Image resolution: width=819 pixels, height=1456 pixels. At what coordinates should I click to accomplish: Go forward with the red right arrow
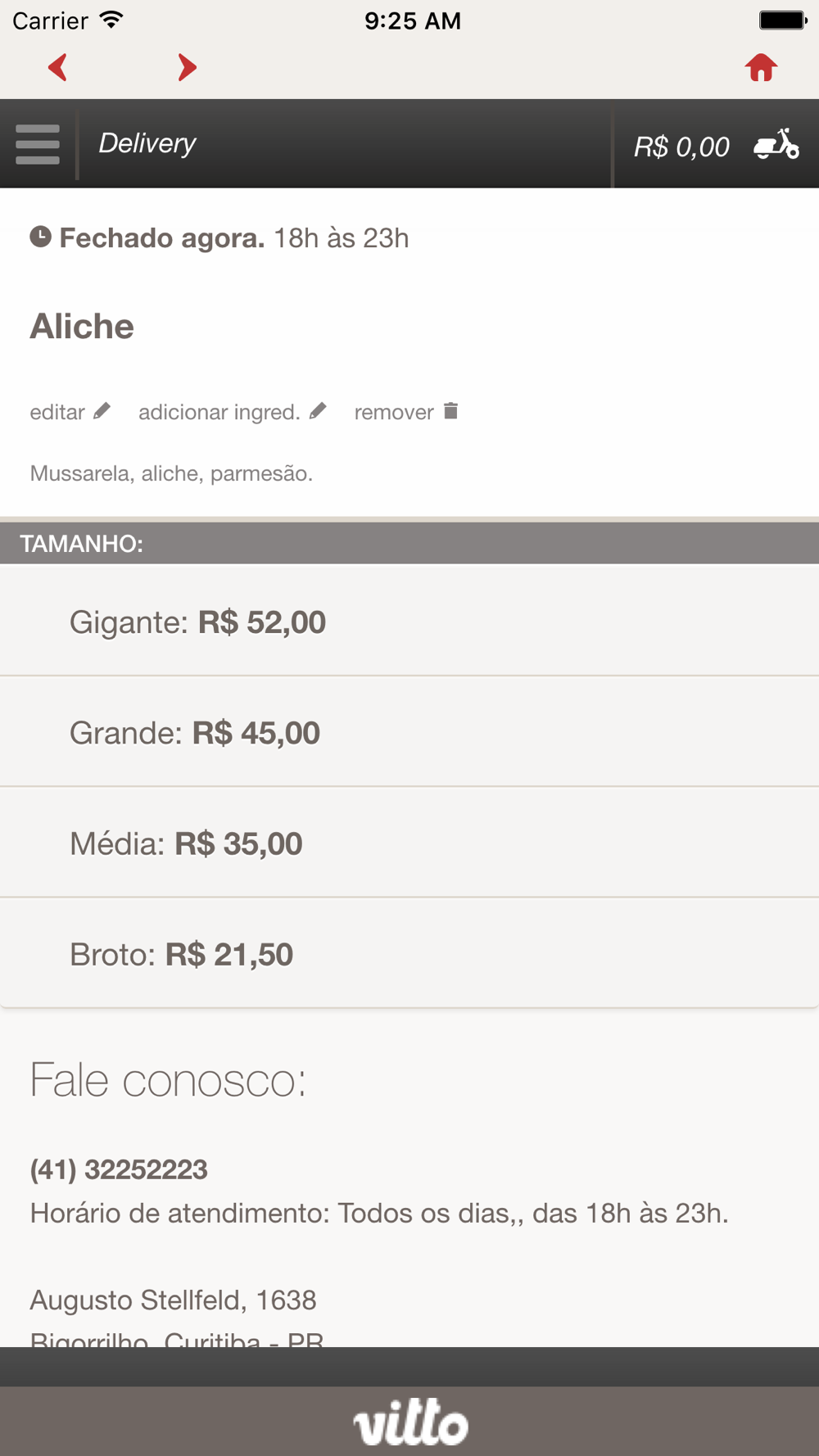click(188, 67)
